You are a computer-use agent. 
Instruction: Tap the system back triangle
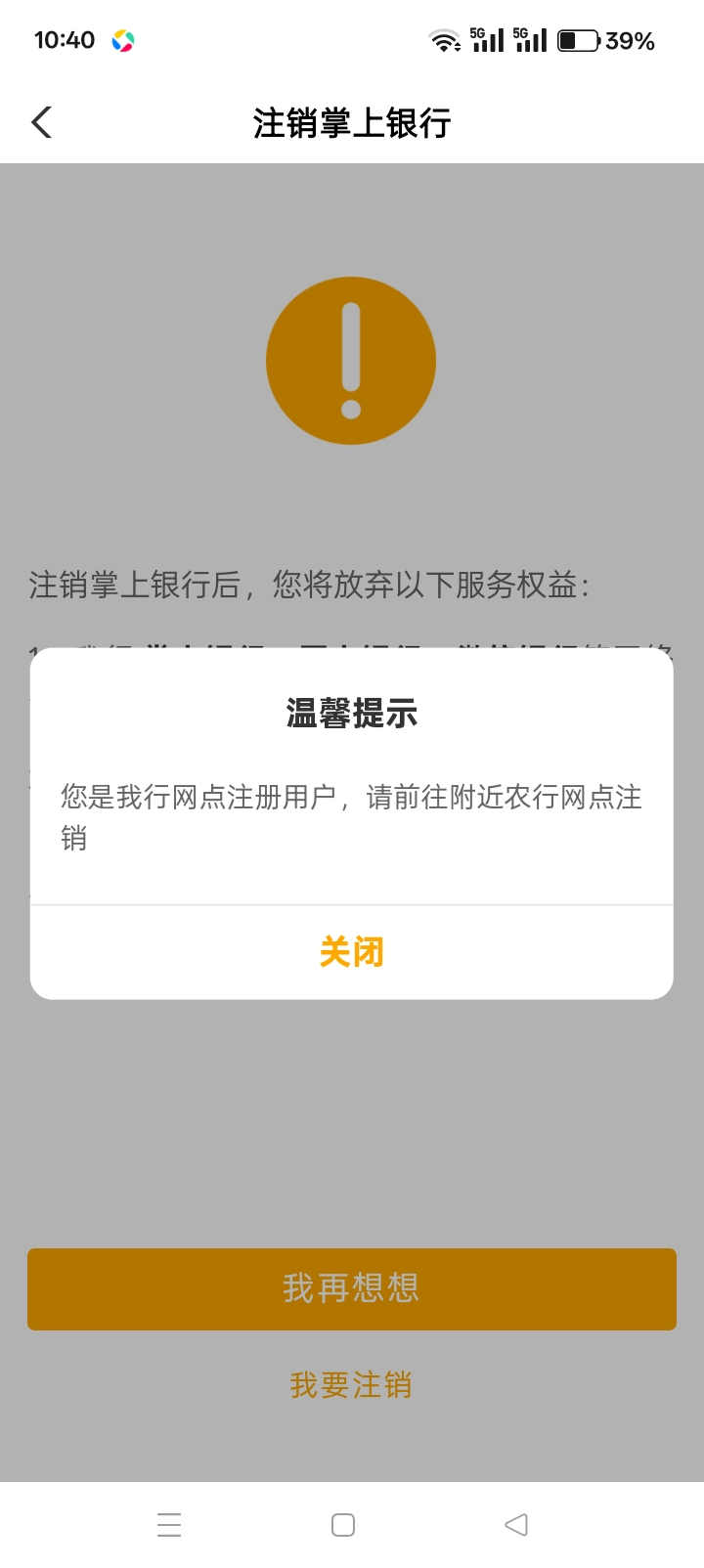click(x=516, y=1525)
